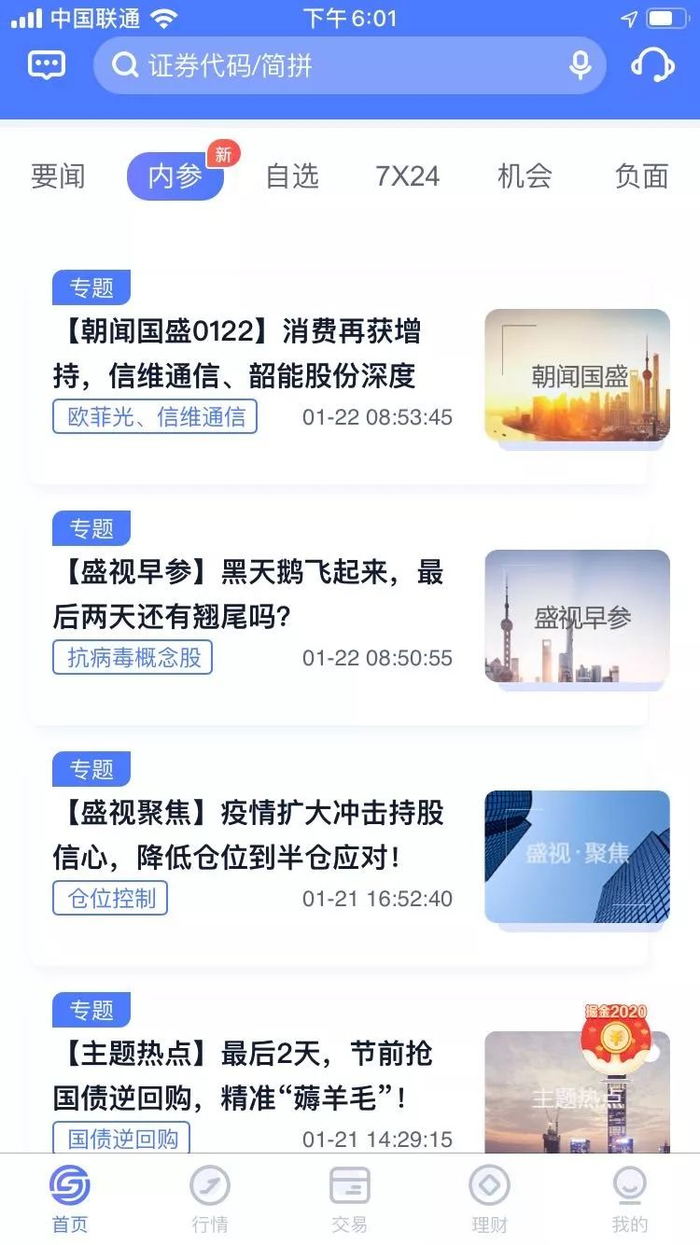Screen dimensions: 700x1245
Task: Switch to the 要闻 tab
Action: tap(58, 176)
